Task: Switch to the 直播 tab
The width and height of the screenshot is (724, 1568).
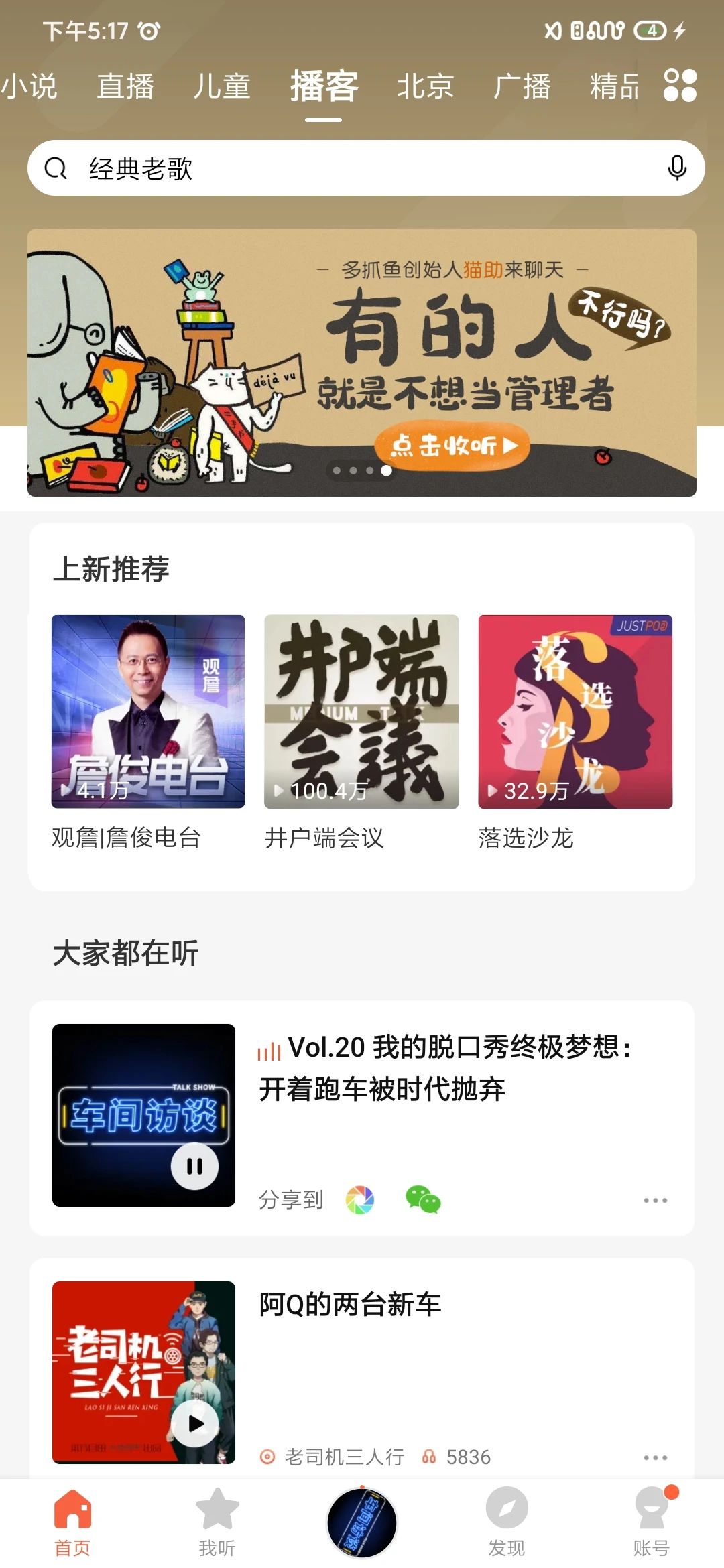Action: [x=125, y=87]
